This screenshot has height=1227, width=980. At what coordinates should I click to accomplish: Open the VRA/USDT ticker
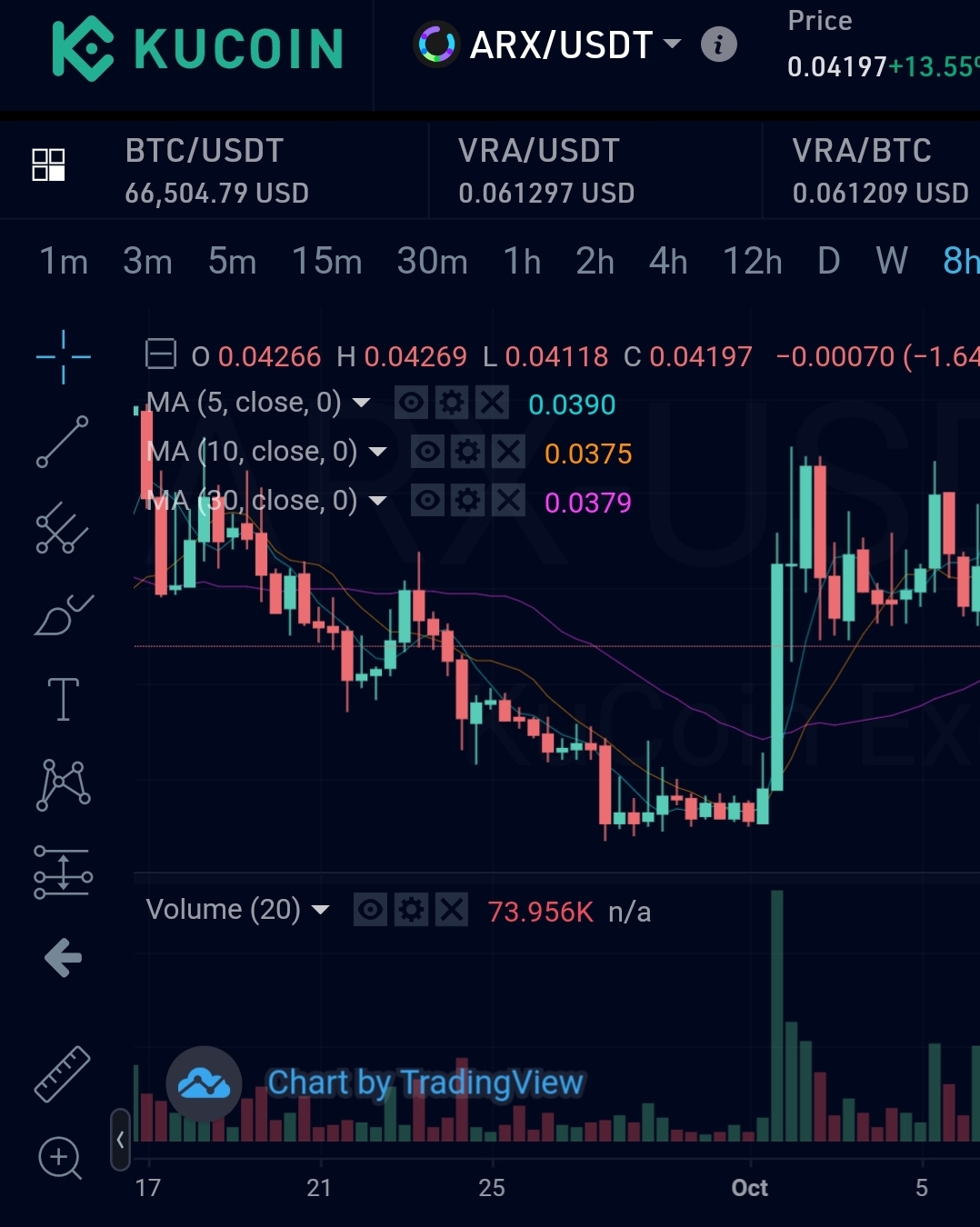tap(545, 171)
